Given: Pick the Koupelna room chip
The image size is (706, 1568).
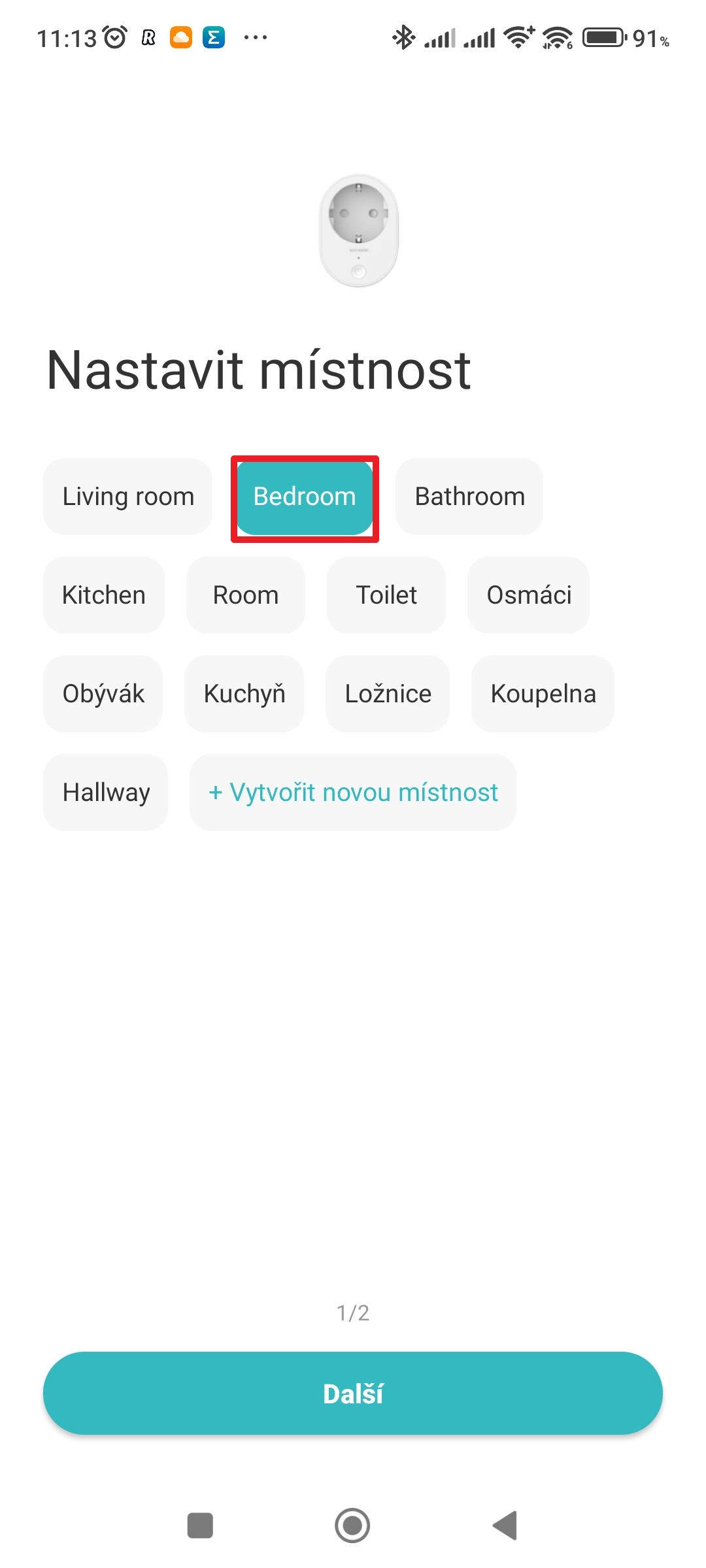Looking at the screenshot, I should coord(543,694).
